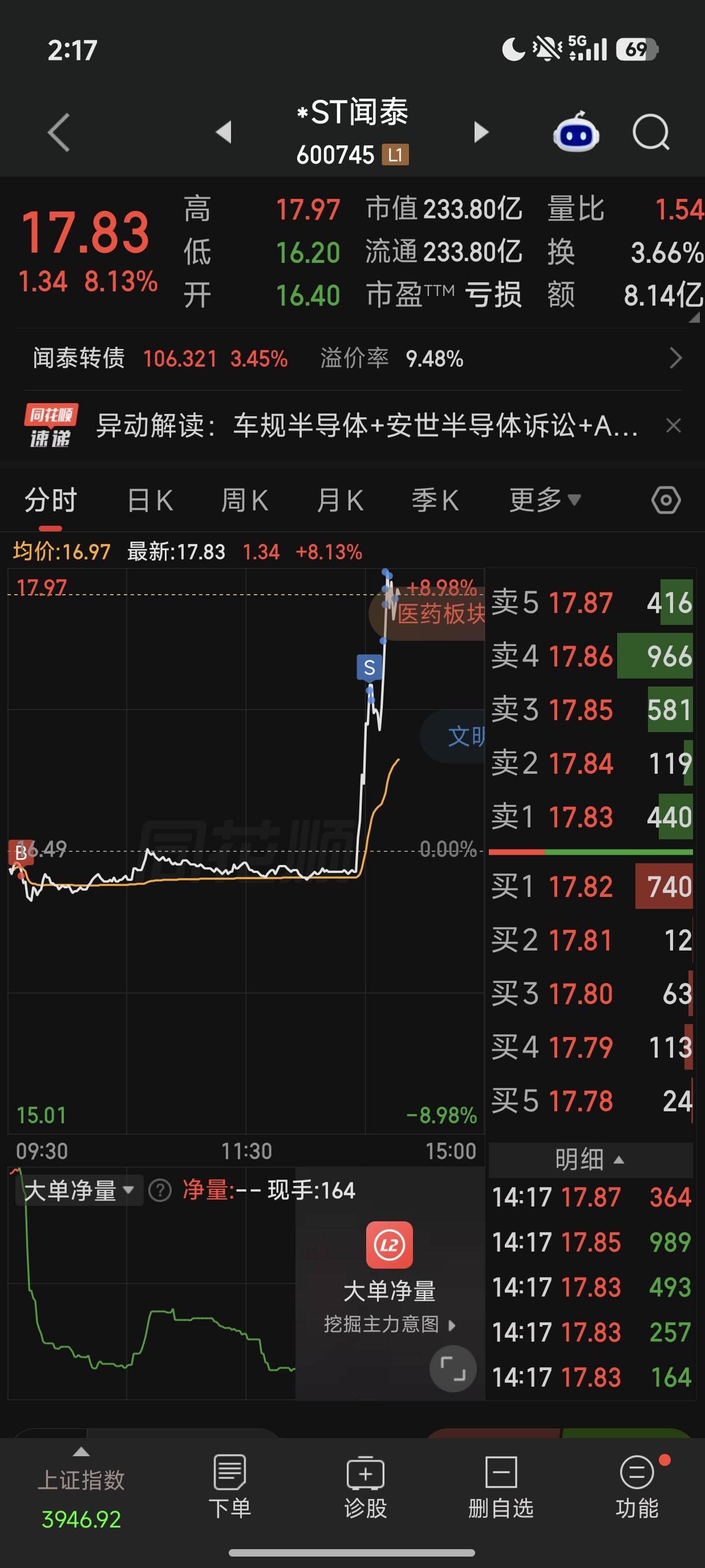705x1568 pixels.
Task: Switch to the 周K chart tab
Action: click(x=244, y=501)
